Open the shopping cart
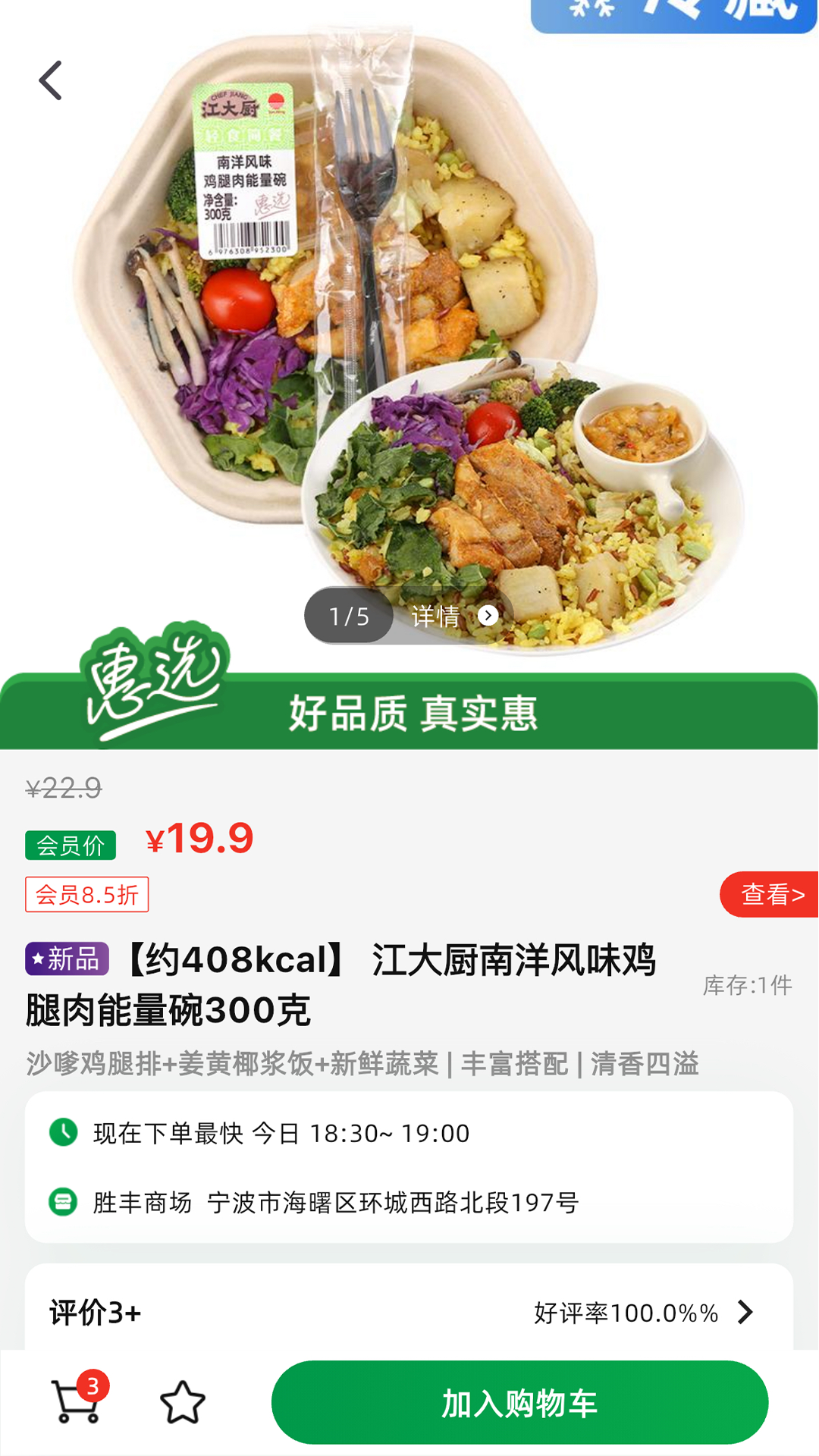 (x=76, y=1401)
